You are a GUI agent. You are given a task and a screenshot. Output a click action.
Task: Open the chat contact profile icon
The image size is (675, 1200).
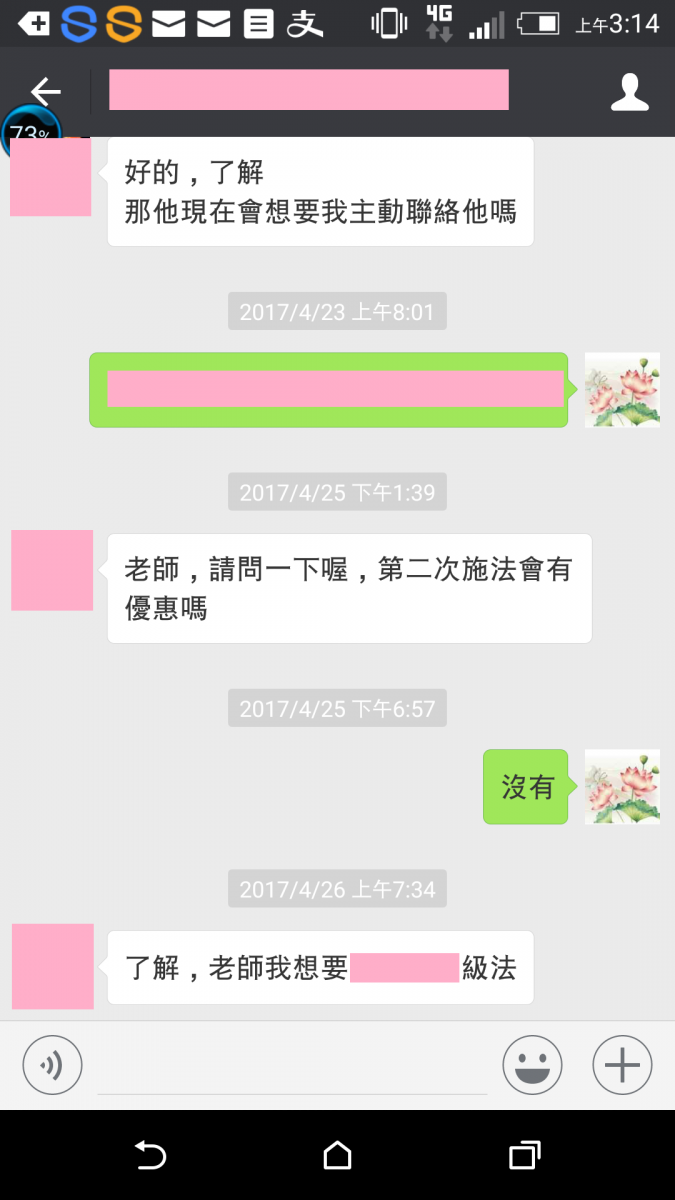tap(629, 92)
